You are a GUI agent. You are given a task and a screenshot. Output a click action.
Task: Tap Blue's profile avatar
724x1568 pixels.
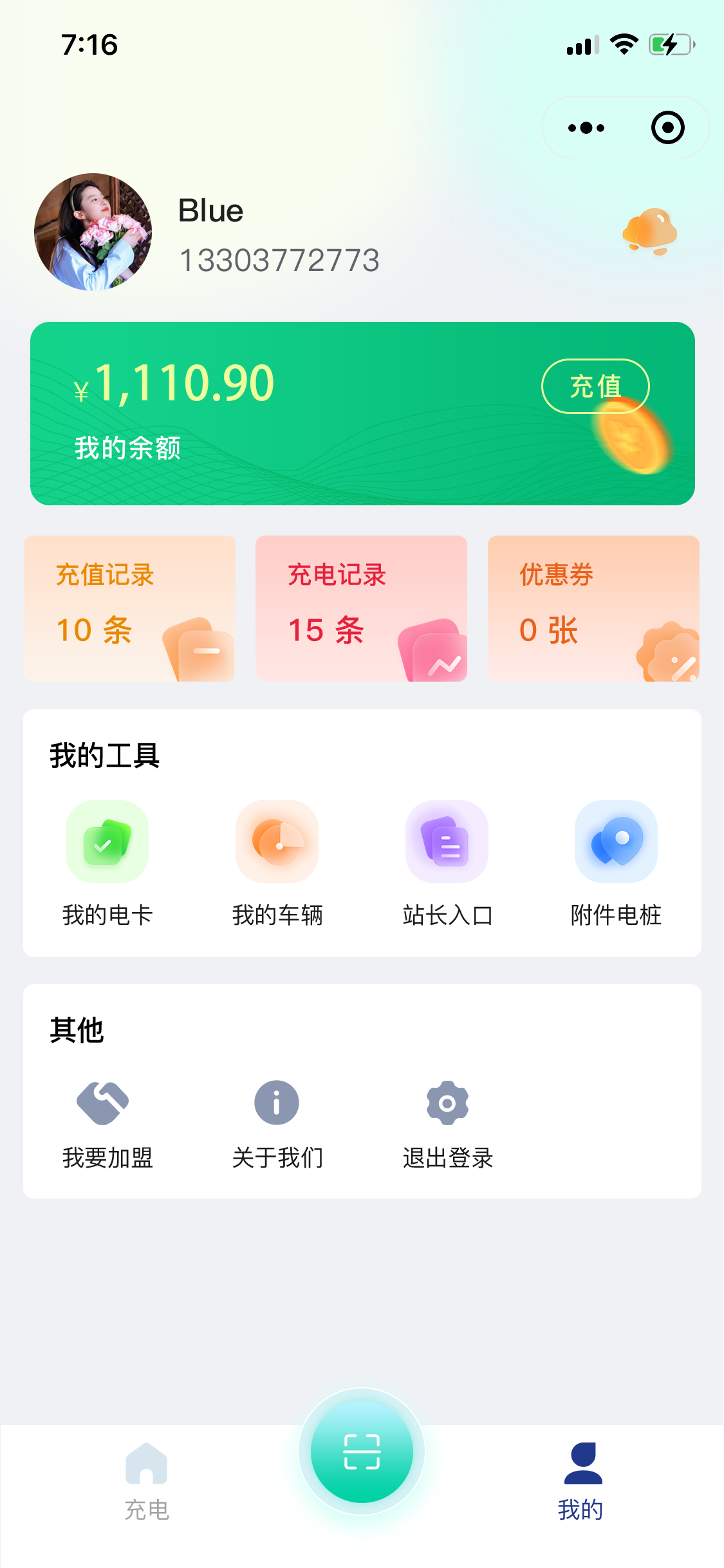tap(93, 232)
